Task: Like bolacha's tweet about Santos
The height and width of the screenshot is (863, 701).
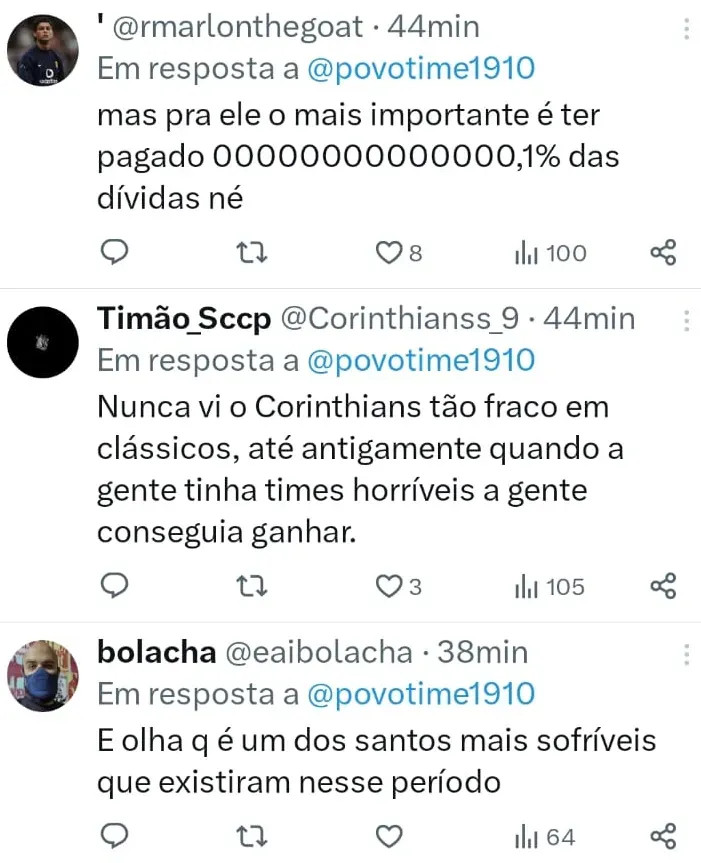Action: click(388, 836)
